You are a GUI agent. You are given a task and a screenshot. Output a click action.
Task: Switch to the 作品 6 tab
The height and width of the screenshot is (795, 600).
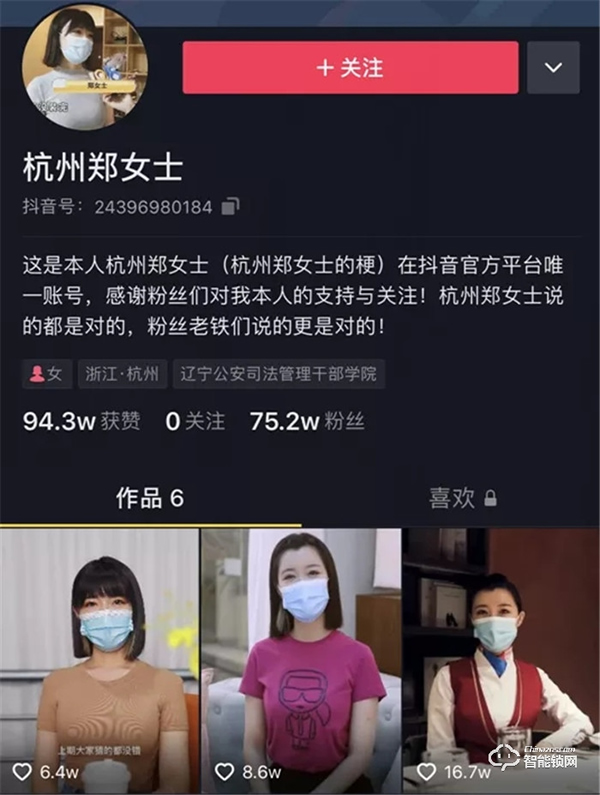click(150, 497)
